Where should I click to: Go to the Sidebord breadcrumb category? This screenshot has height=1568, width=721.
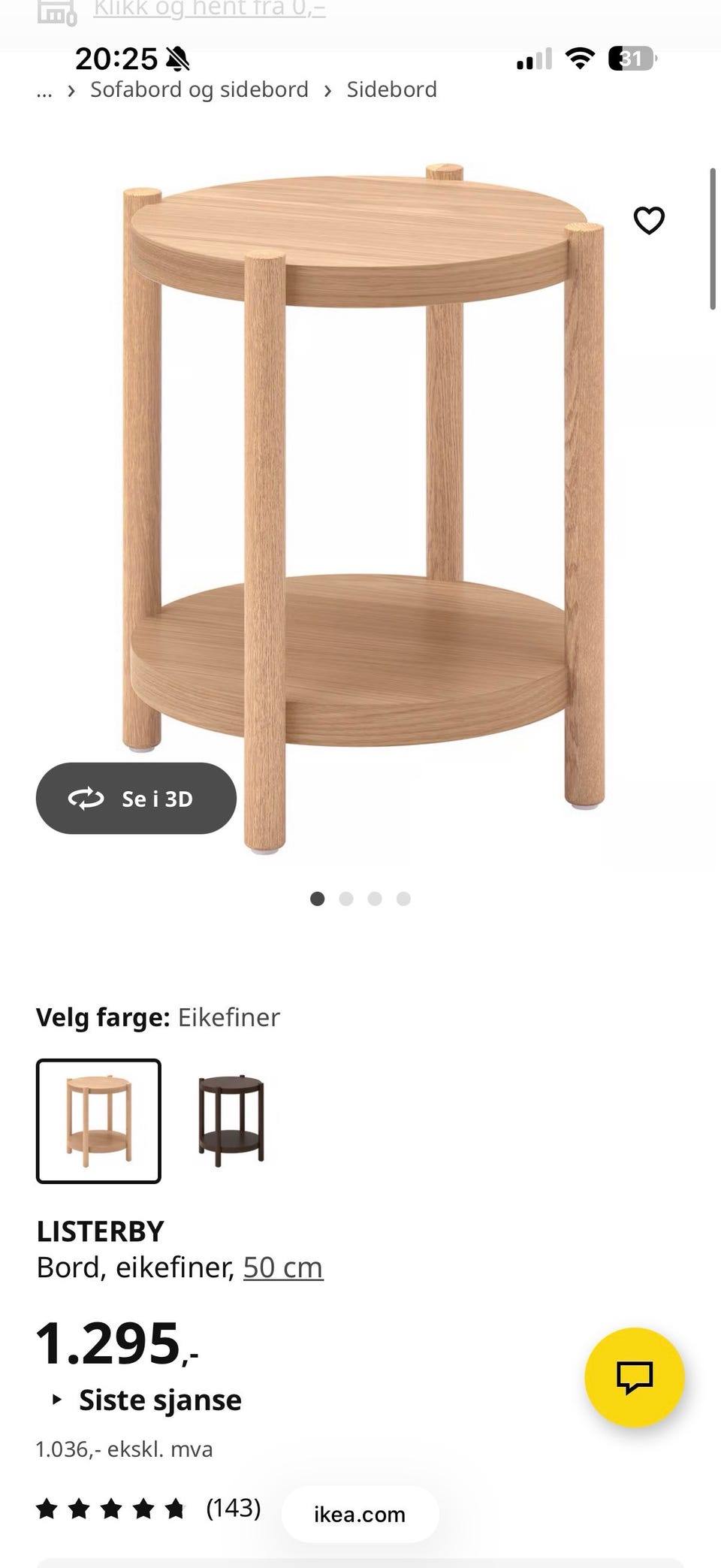391,89
